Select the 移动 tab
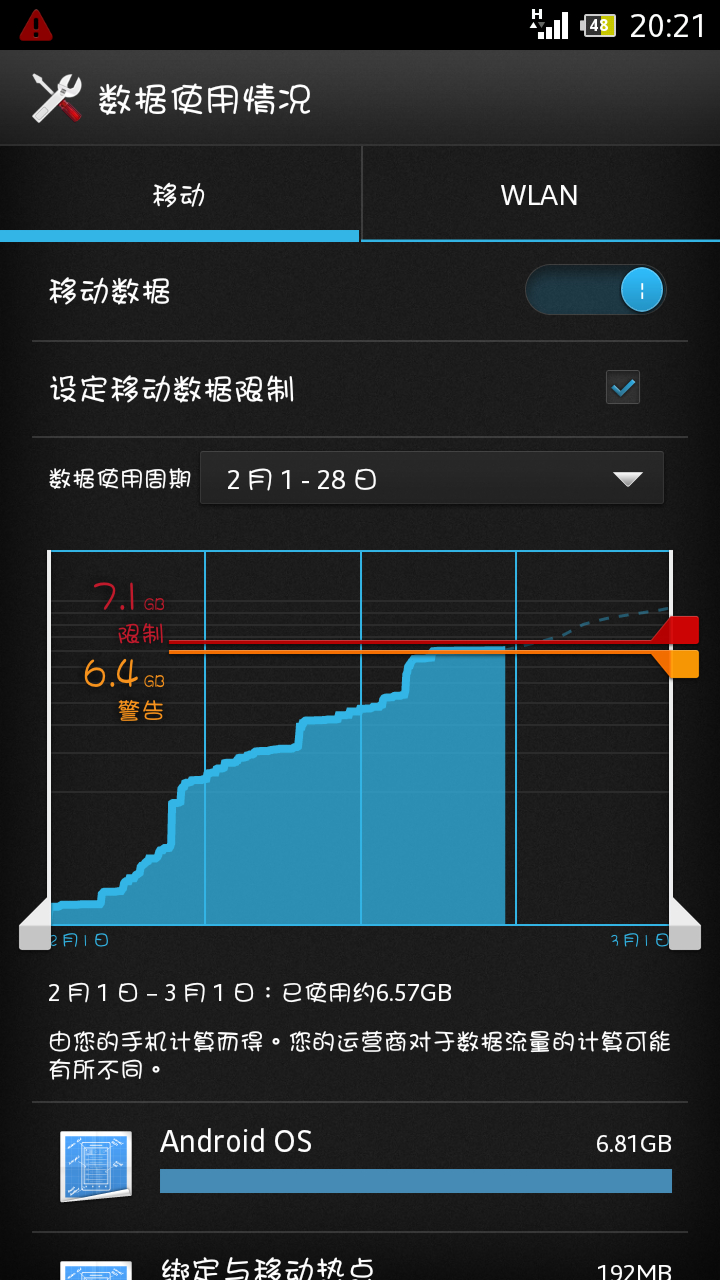 coord(179,195)
